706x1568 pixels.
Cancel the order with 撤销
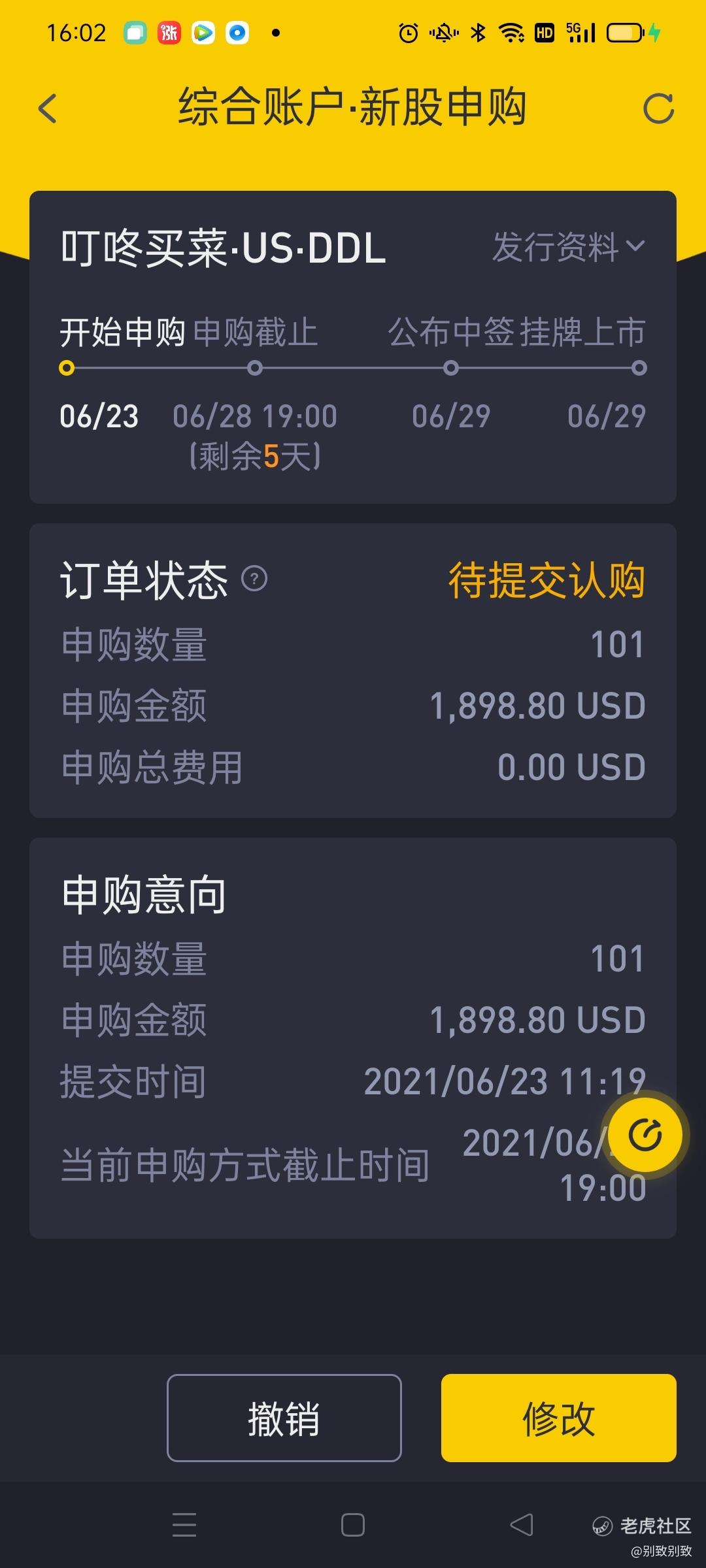tap(284, 1418)
